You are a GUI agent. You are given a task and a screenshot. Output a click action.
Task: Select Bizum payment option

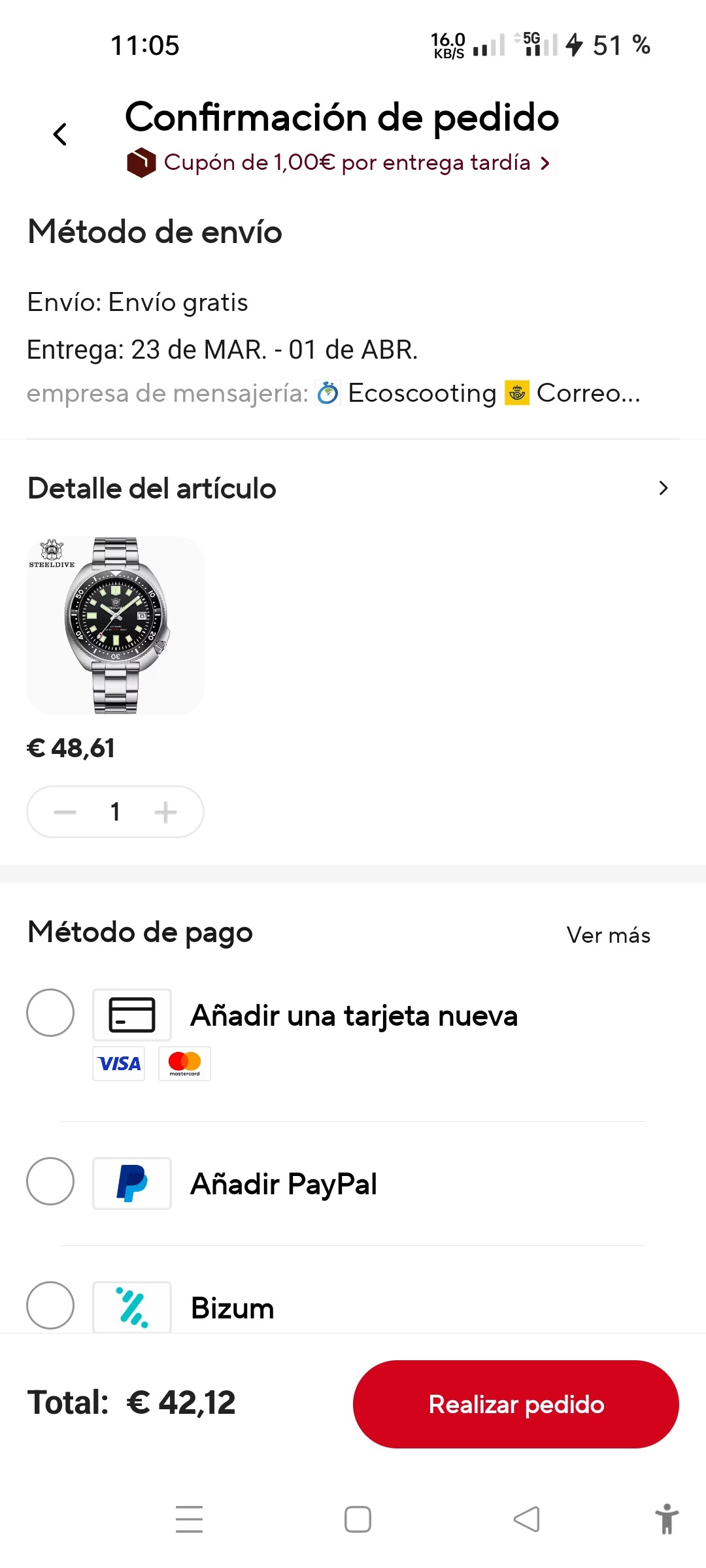point(50,1305)
